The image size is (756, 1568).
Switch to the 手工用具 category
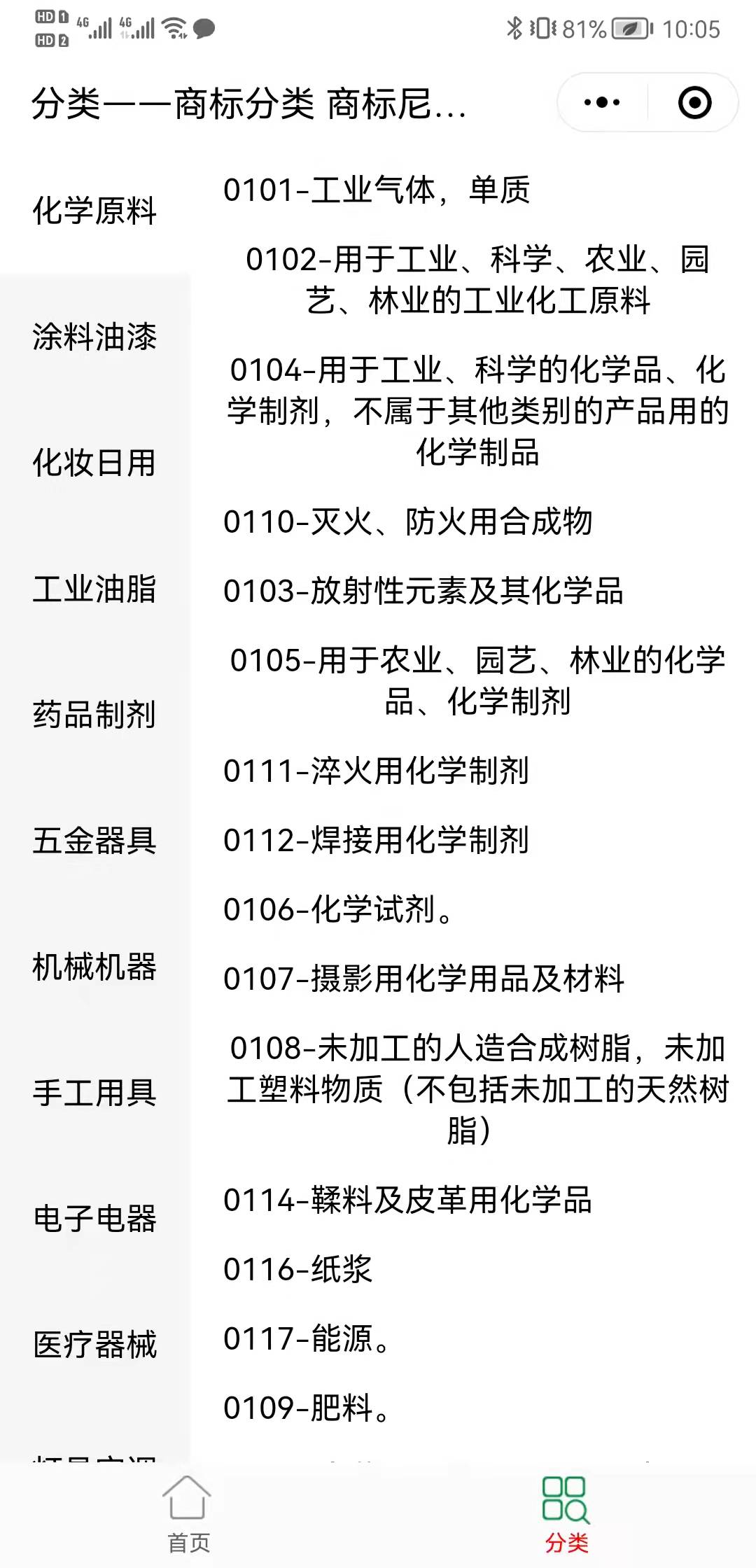coord(94,1093)
